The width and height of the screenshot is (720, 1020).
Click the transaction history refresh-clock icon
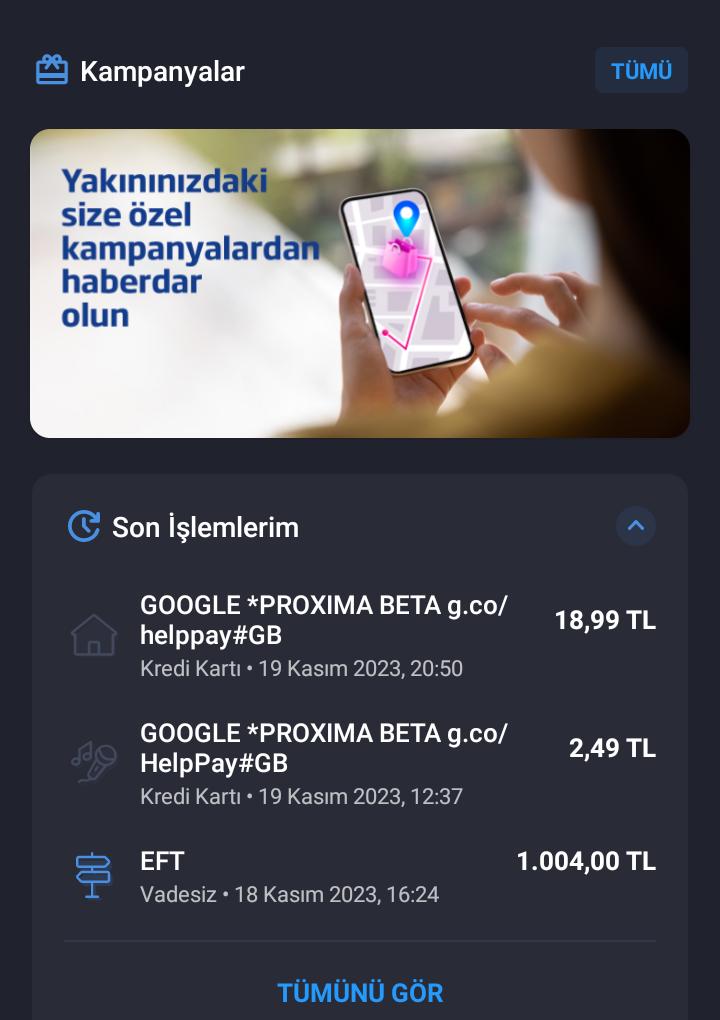coord(85,526)
